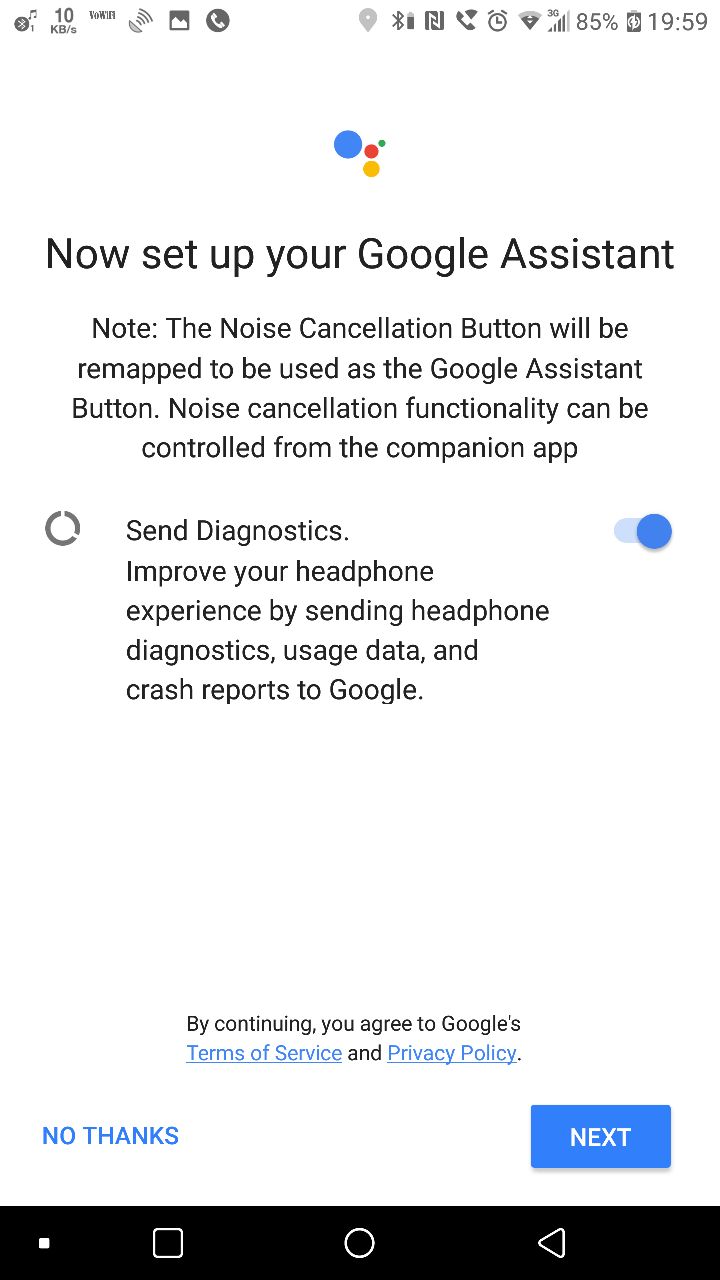Open Google's Terms of Service link
Image resolution: width=720 pixels, height=1280 pixels.
click(x=264, y=1053)
